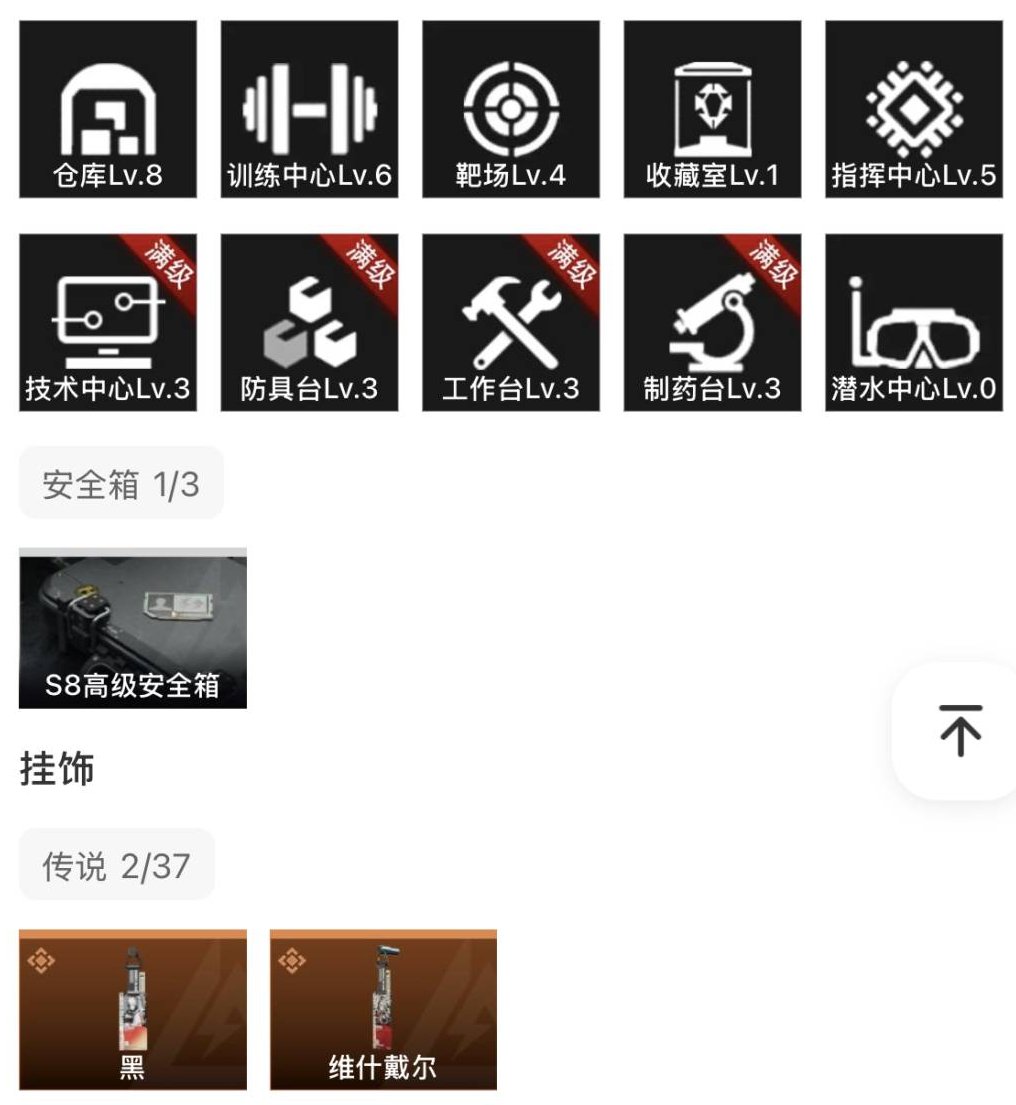
Task: Select the 黑 charm
Action: tap(131, 1010)
